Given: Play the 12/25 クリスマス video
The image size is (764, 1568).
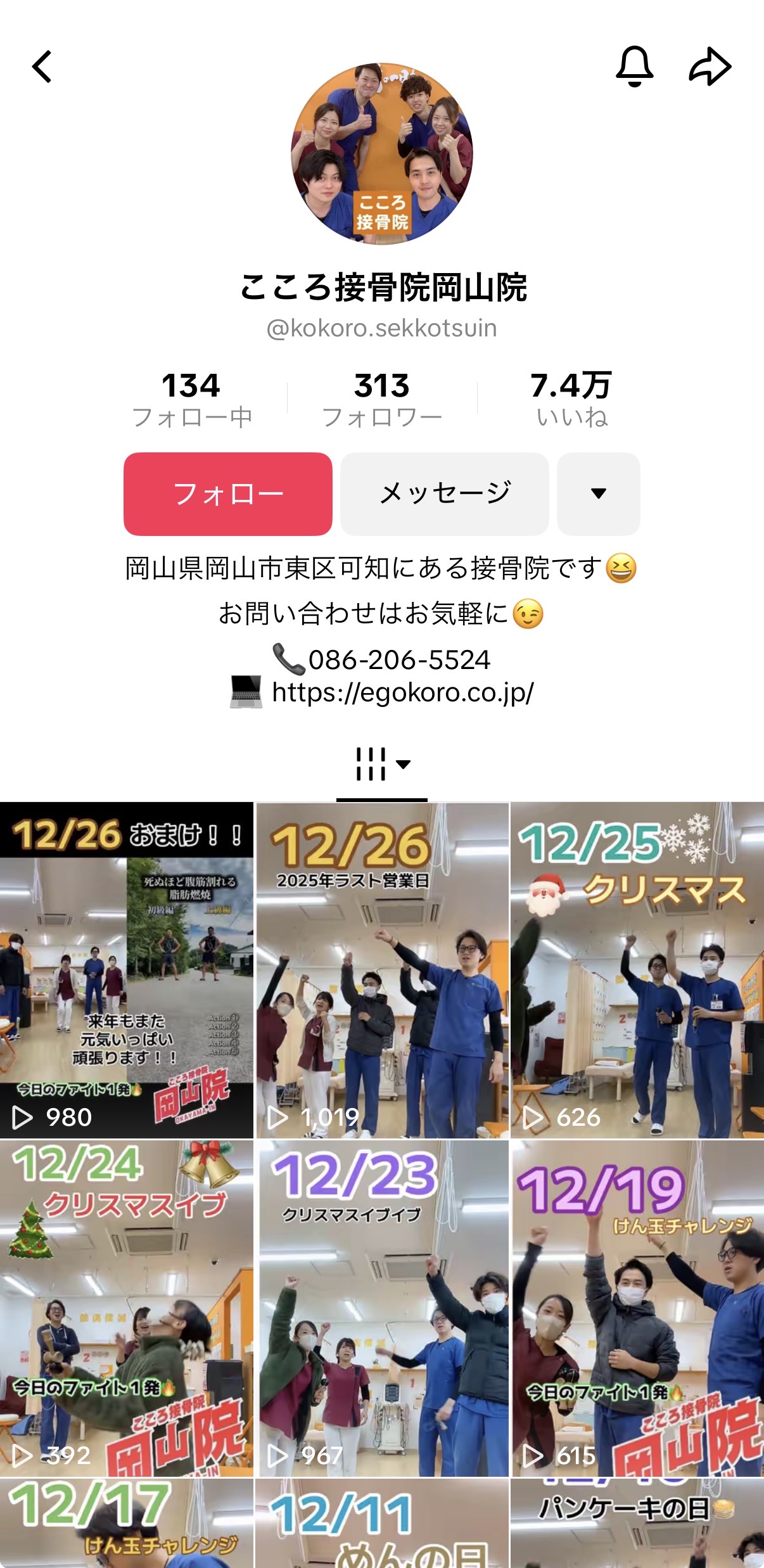Looking at the screenshot, I should tap(637, 969).
